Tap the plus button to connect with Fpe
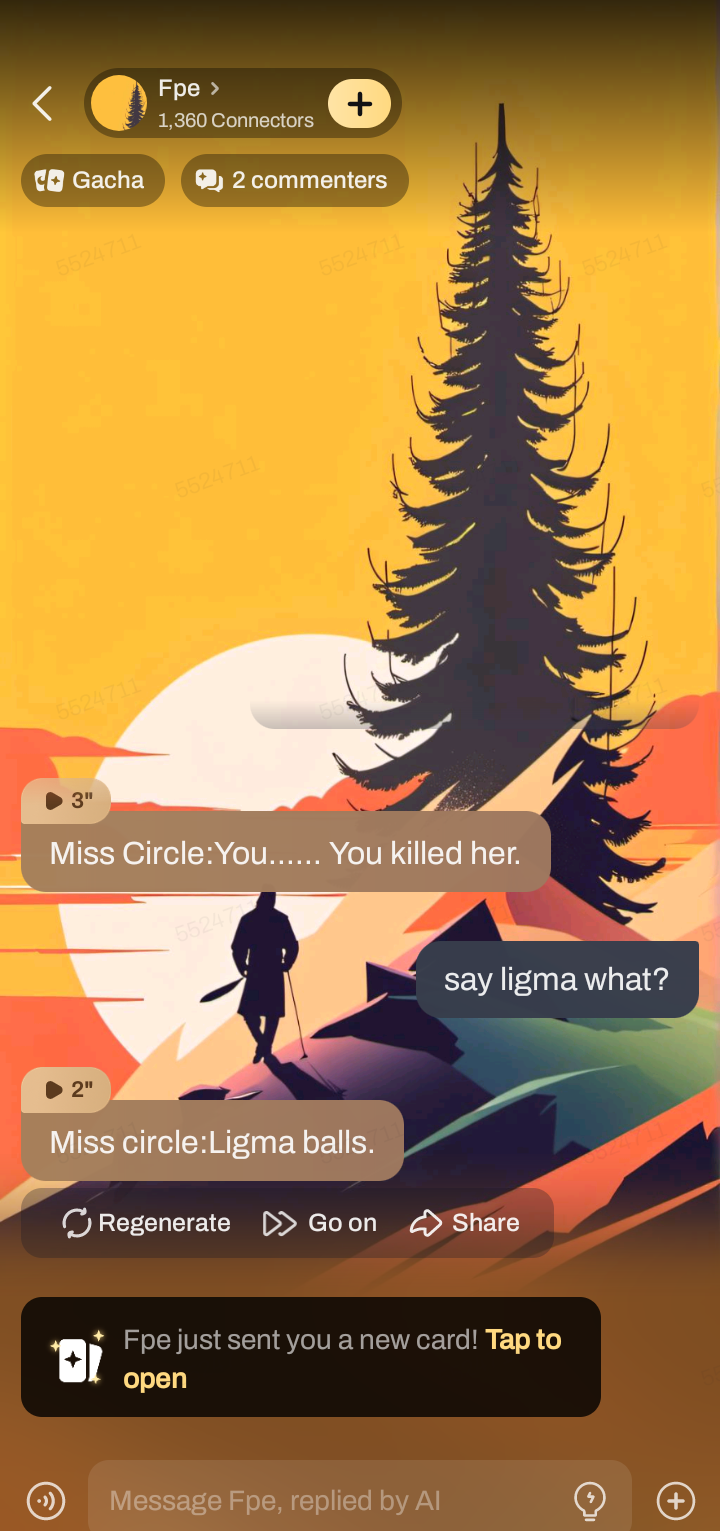 click(359, 103)
